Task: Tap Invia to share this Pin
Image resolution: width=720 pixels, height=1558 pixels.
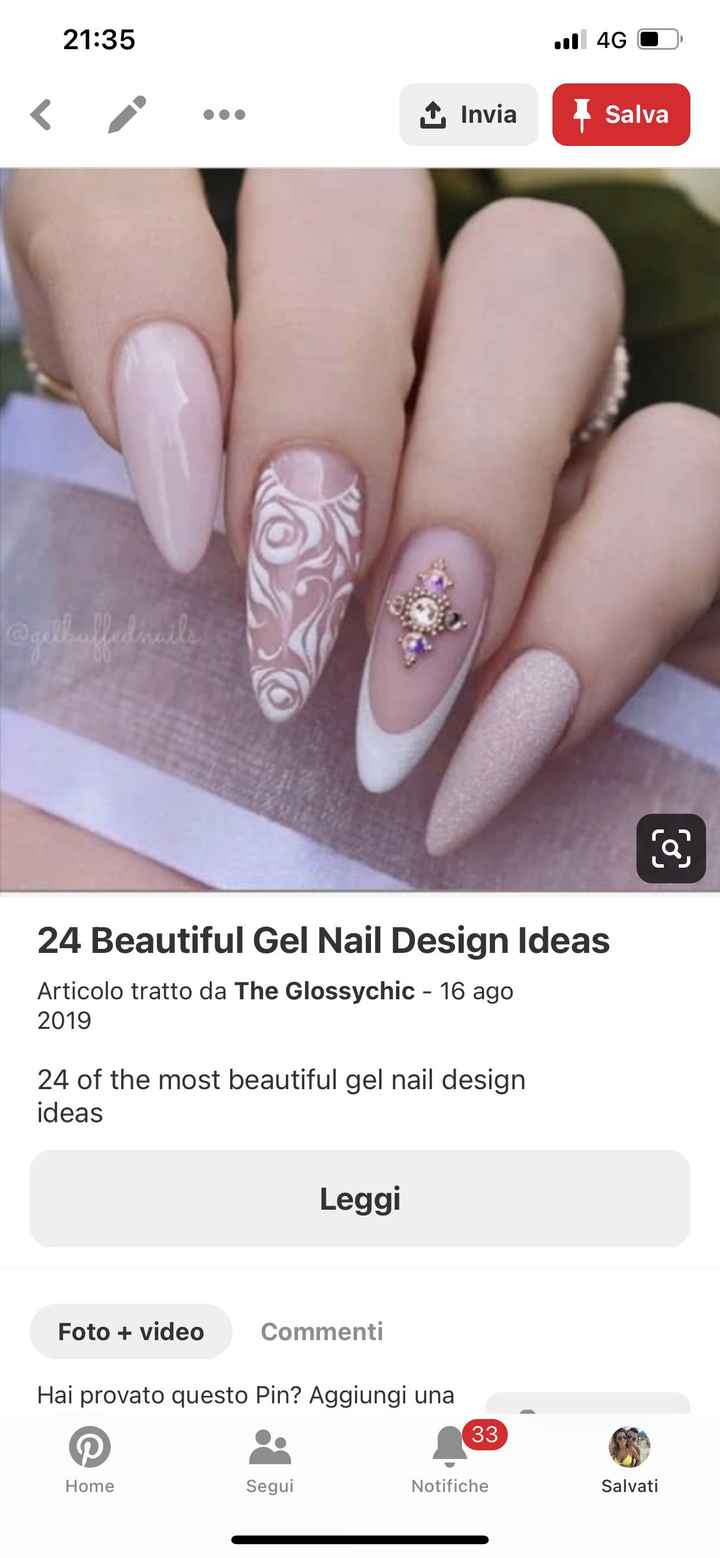Action: pyautogui.click(x=468, y=115)
